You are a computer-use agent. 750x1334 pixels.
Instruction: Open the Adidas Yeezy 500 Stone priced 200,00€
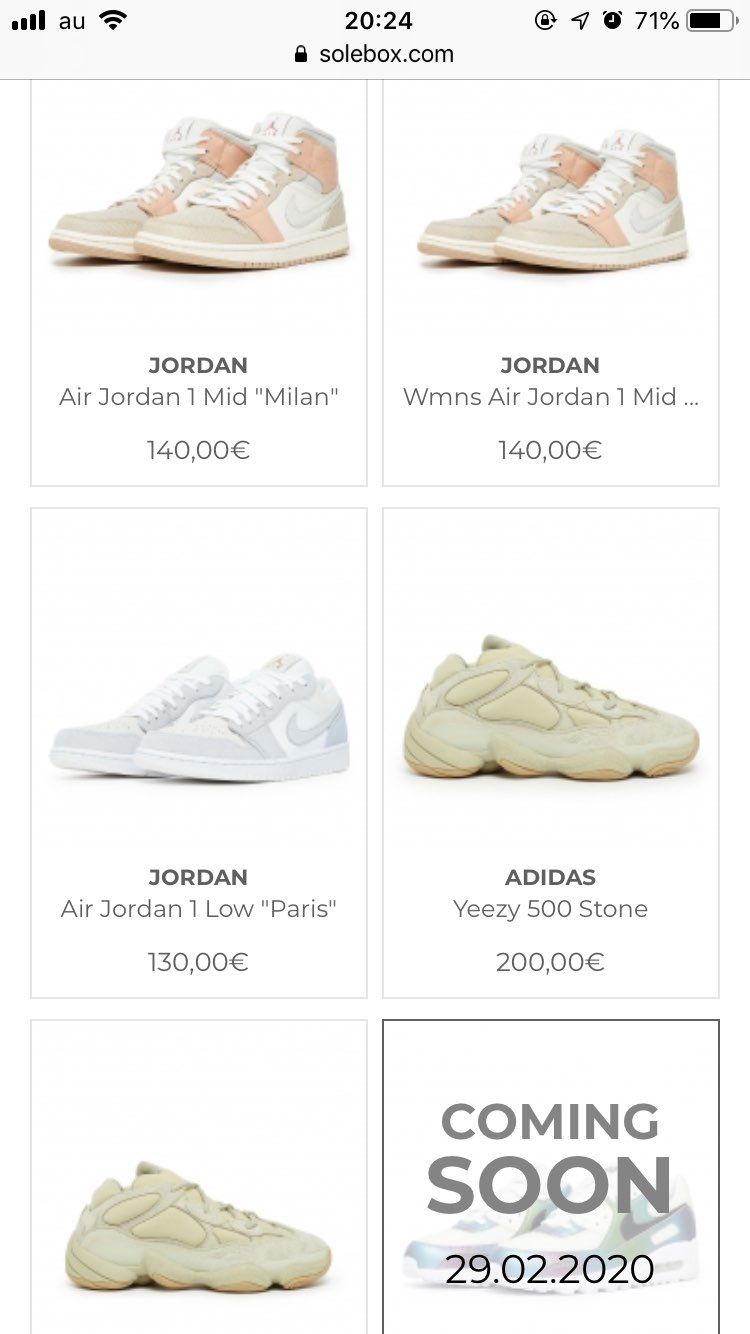tap(551, 753)
